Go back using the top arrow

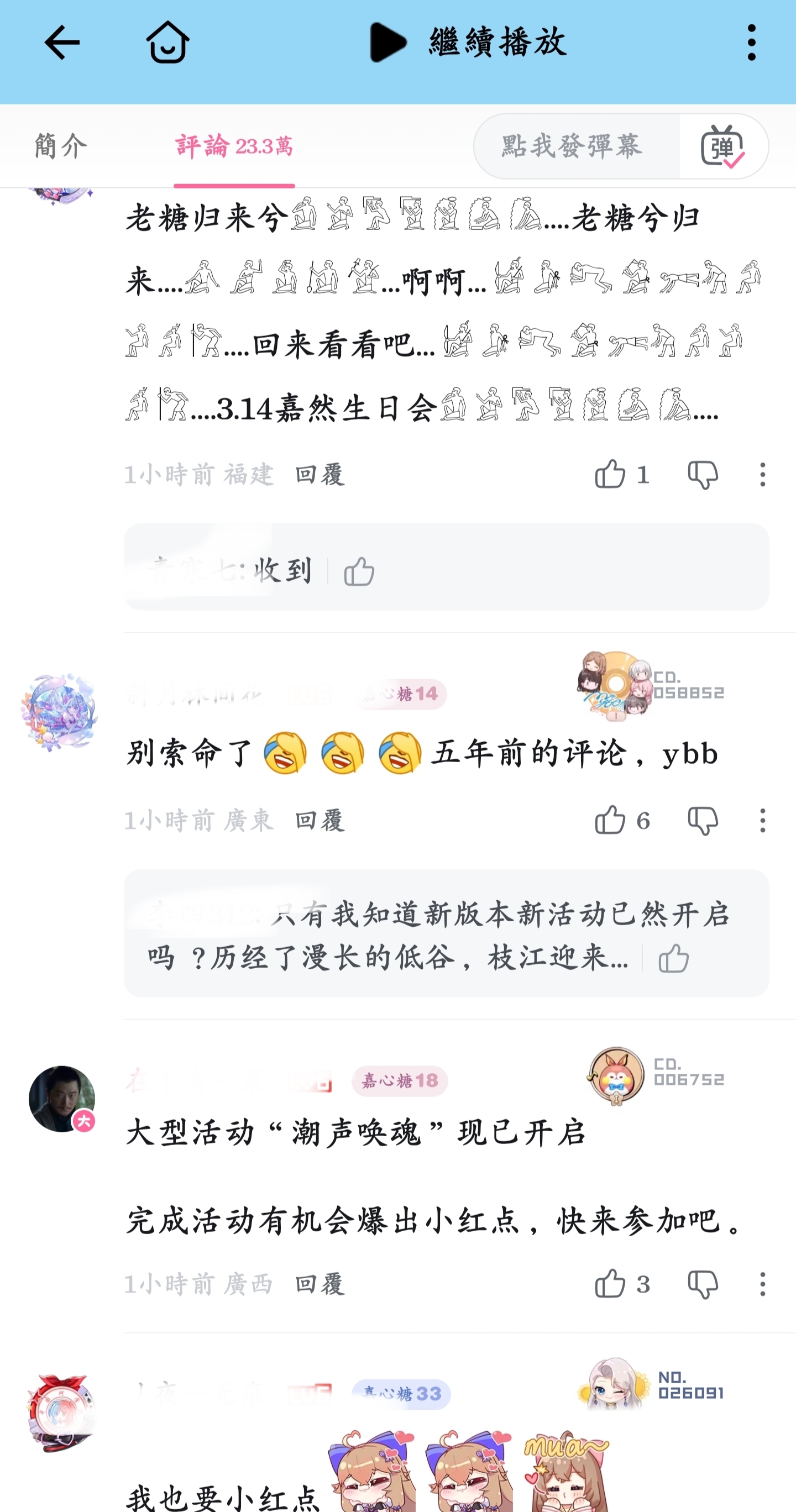coord(62,42)
